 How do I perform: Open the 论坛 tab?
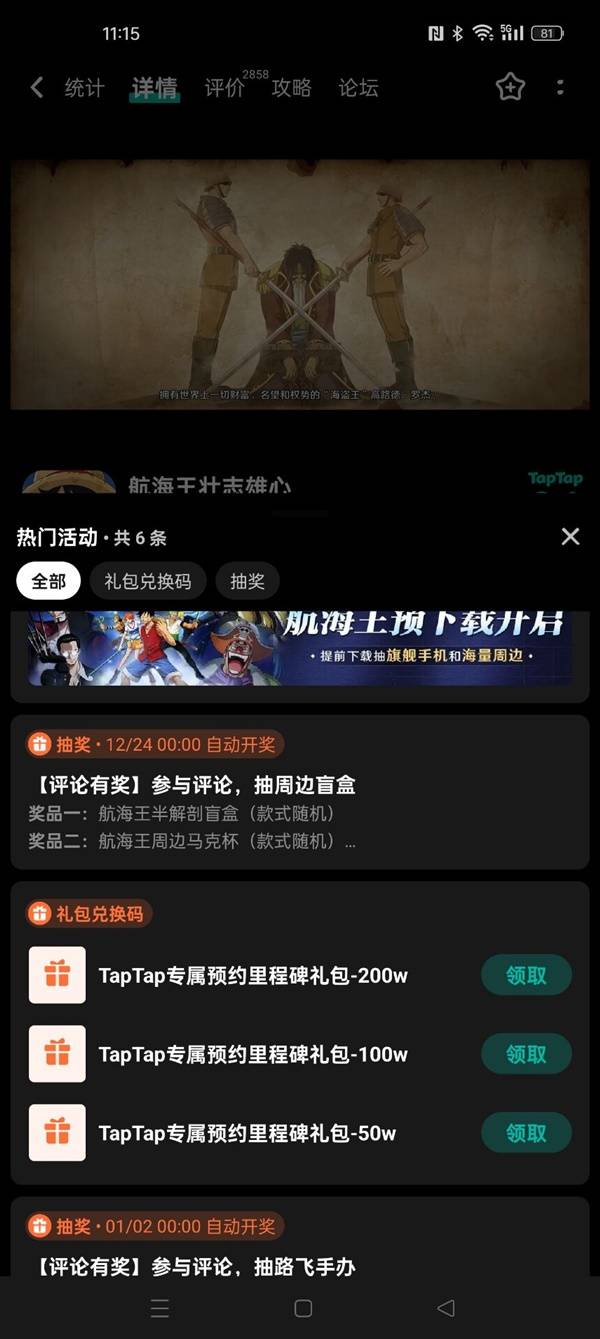point(358,88)
